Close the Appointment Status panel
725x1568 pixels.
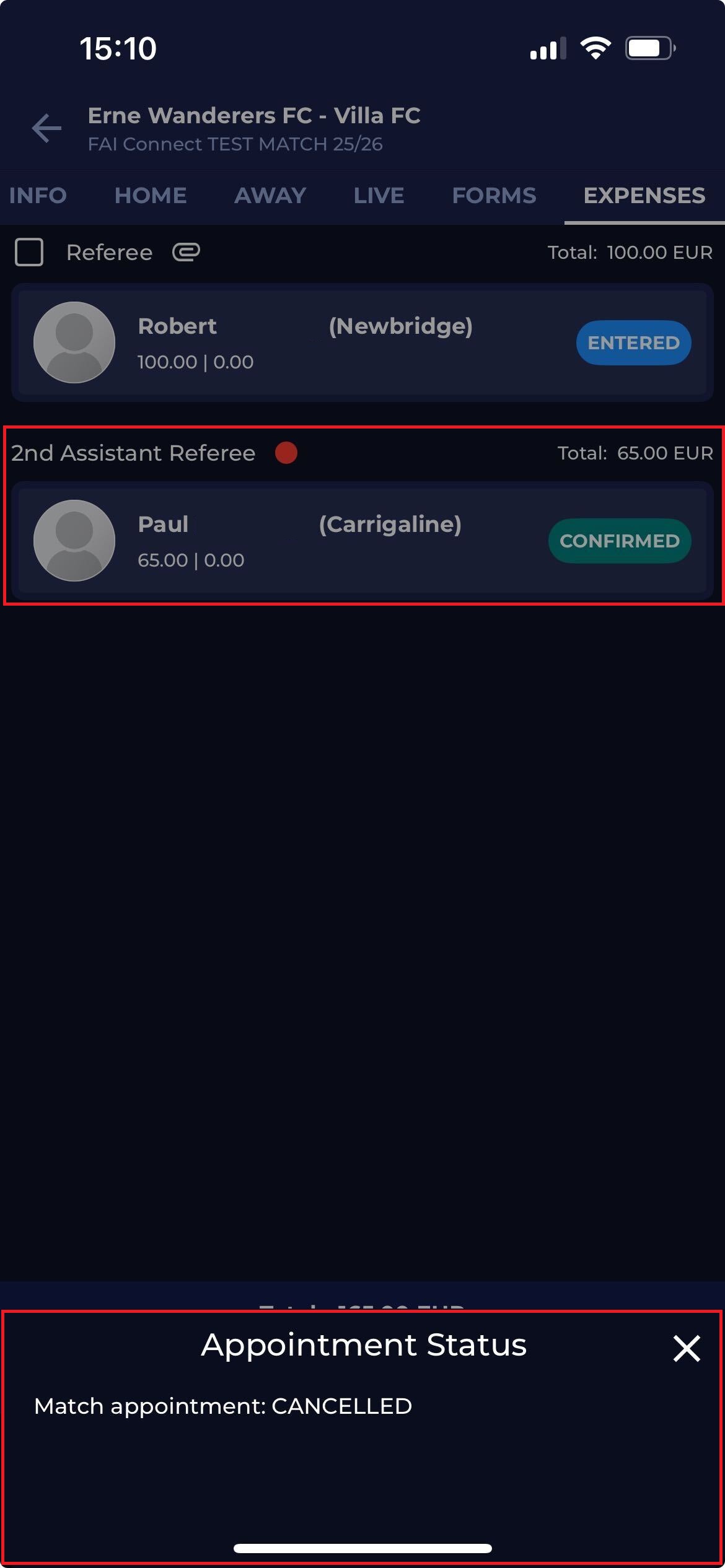pyautogui.click(x=687, y=1348)
